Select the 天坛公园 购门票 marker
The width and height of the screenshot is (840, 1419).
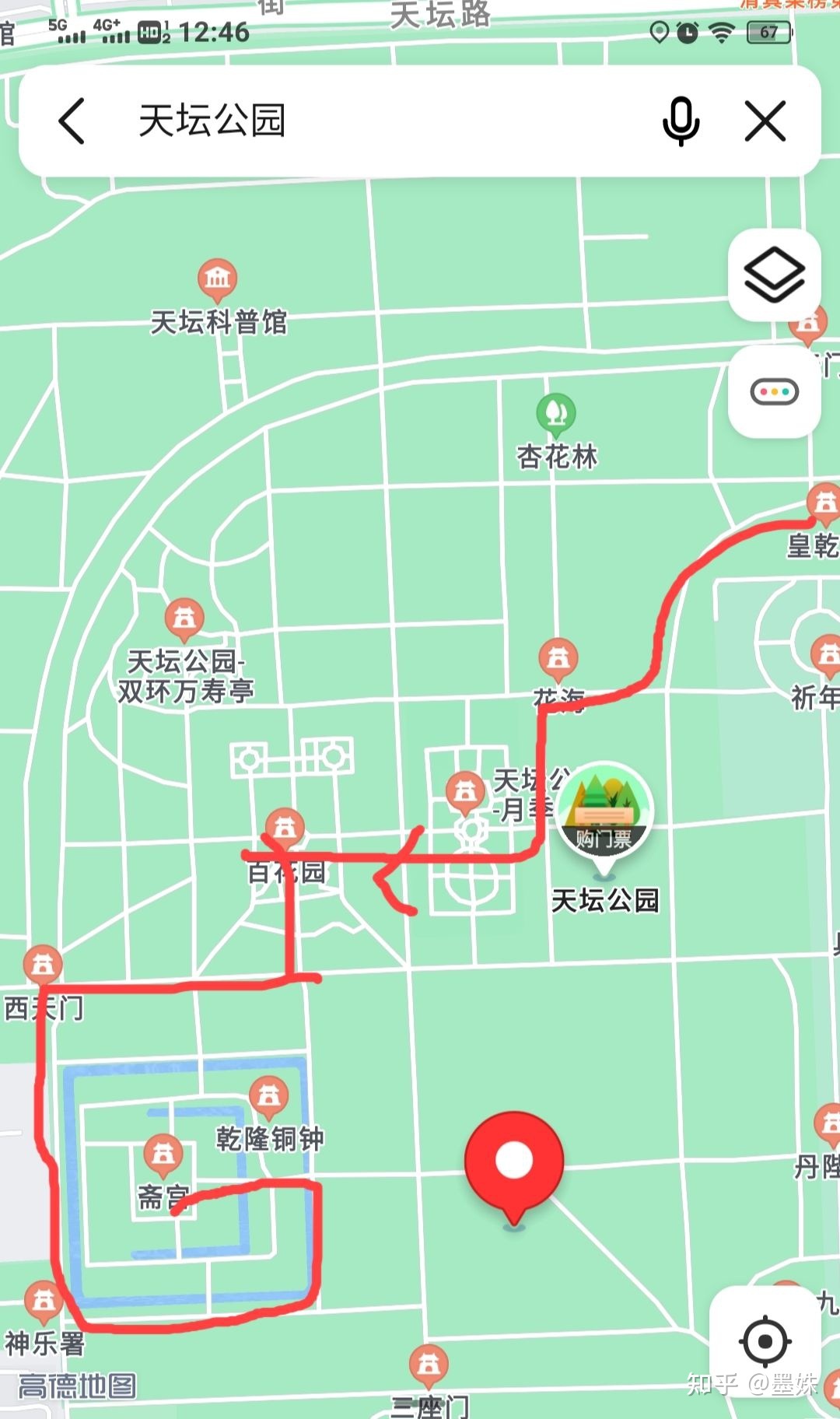point(605,809)
